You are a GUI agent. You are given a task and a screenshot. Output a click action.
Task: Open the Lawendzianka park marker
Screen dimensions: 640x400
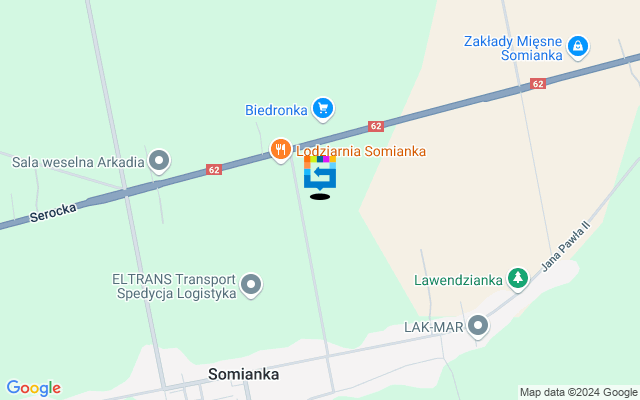point(518,279)
